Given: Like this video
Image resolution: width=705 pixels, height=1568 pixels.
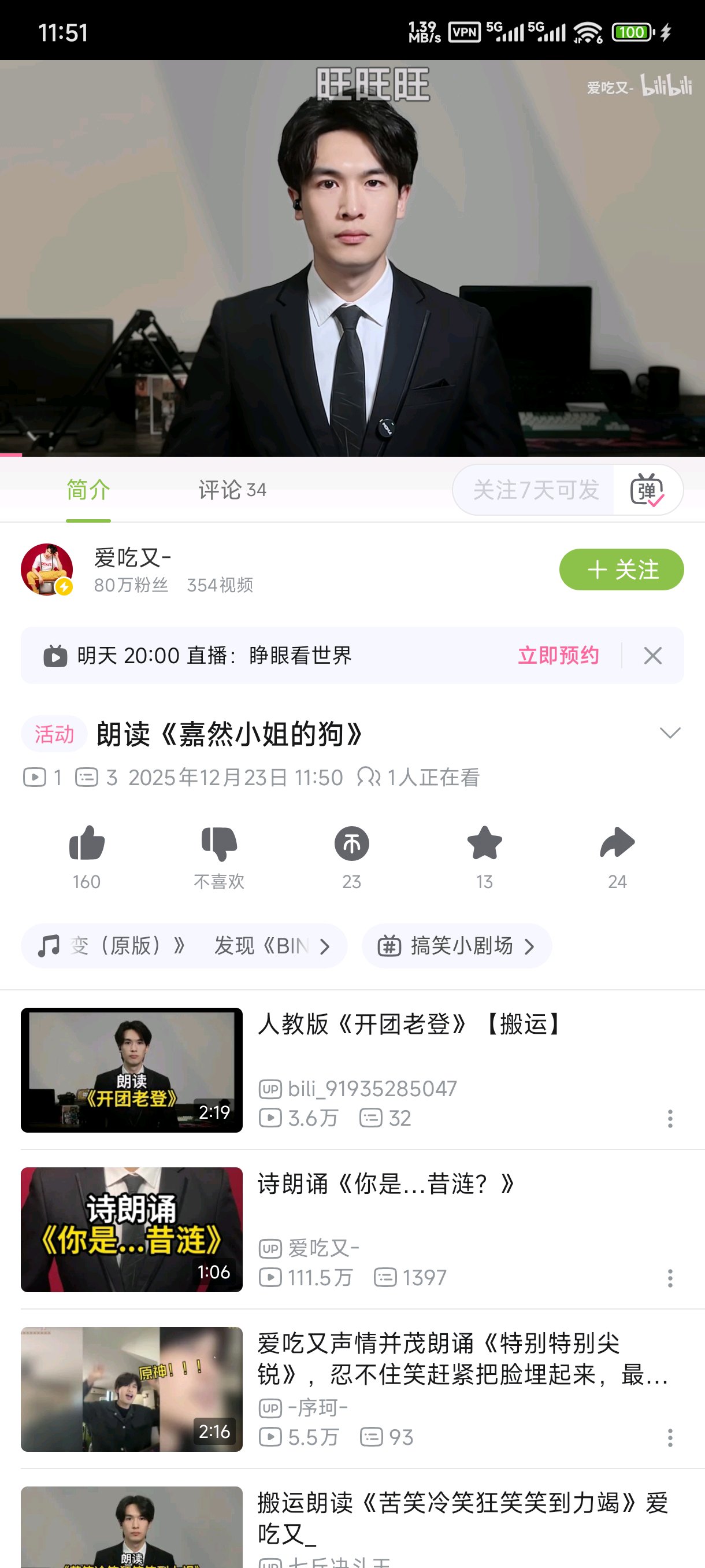Looking at the screenshot, I should coord(87,844).
